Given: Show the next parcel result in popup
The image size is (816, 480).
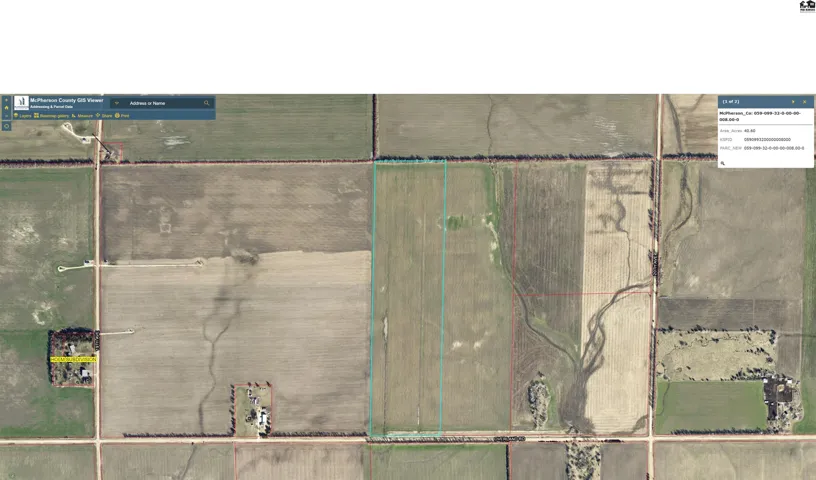Looking at the screenshot, I should [793, 101].
